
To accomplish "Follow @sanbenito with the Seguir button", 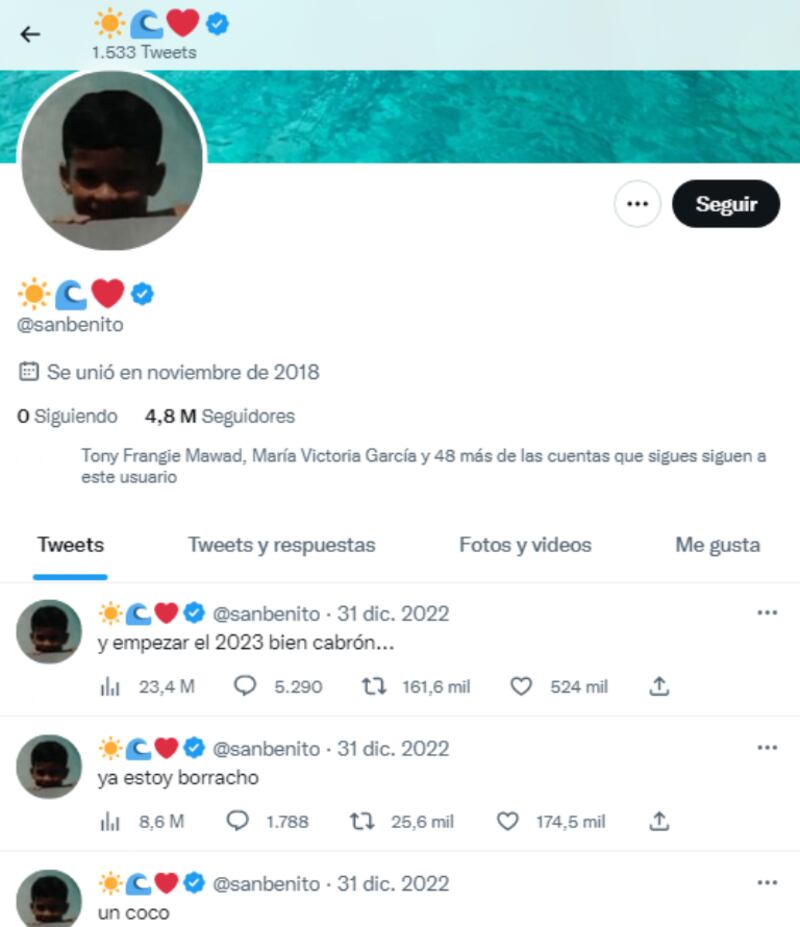I will coord(725,204).
